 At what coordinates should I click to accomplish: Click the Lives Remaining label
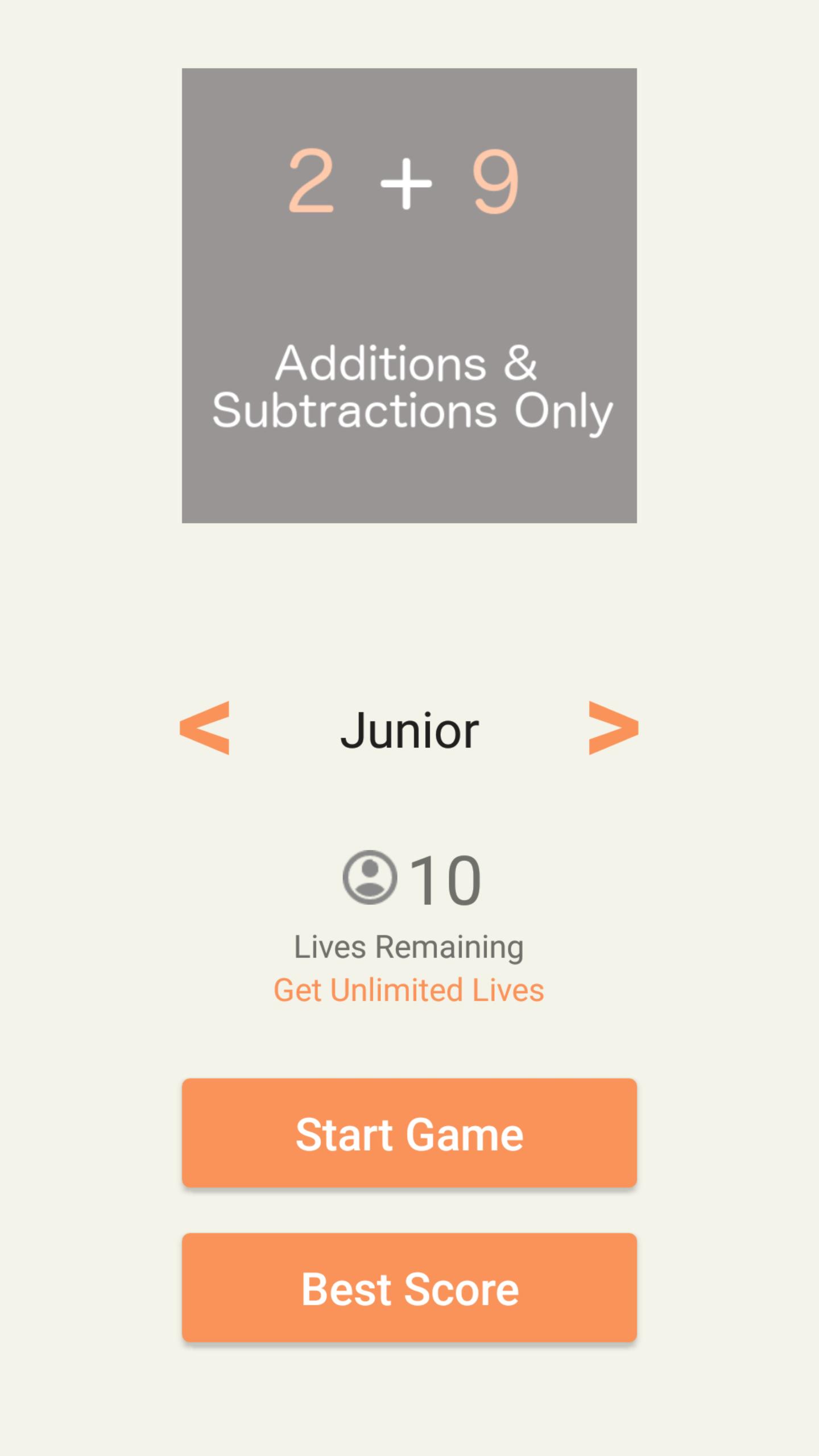409,945
